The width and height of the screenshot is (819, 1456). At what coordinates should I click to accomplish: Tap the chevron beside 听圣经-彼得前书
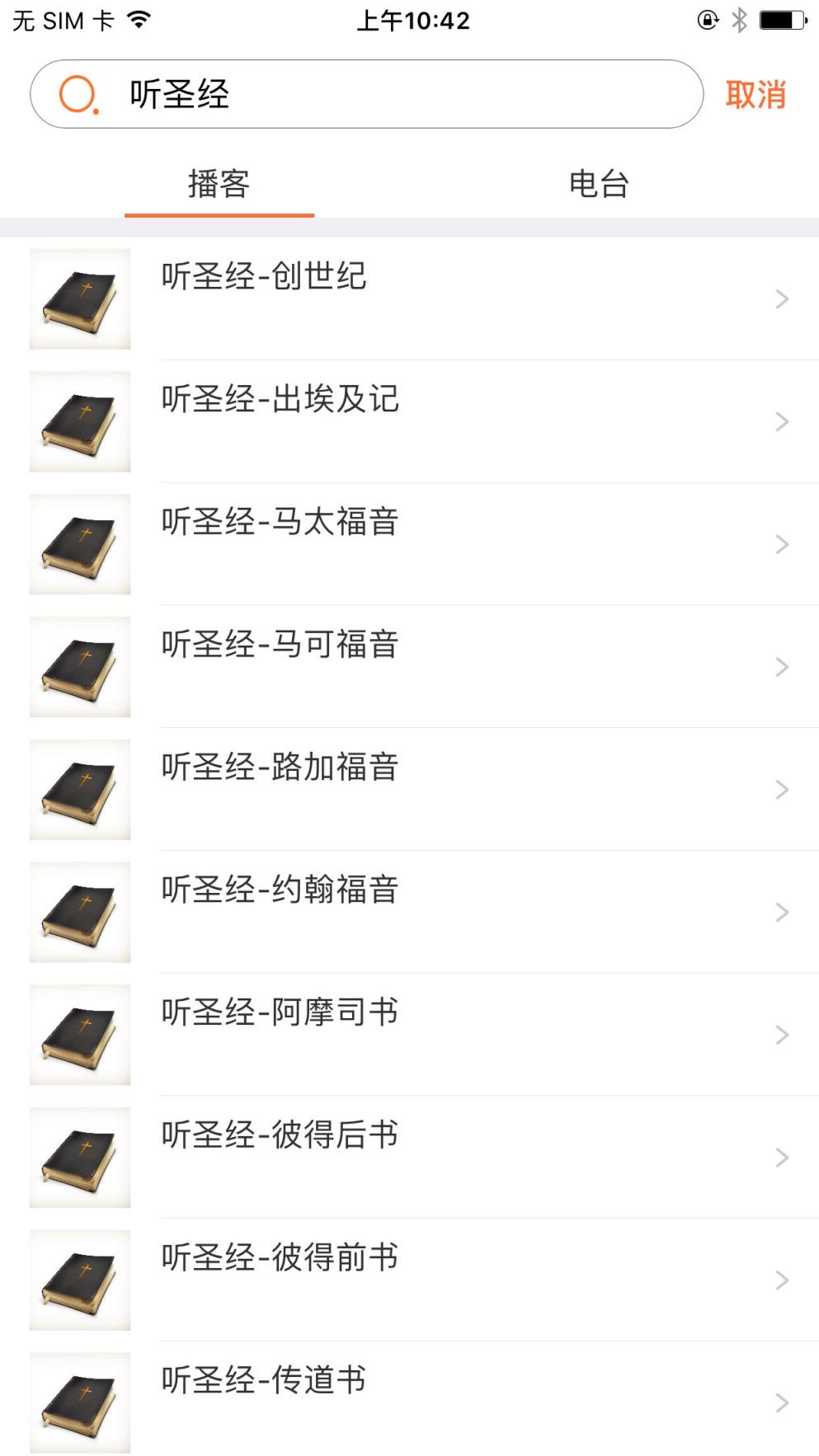781,1280
